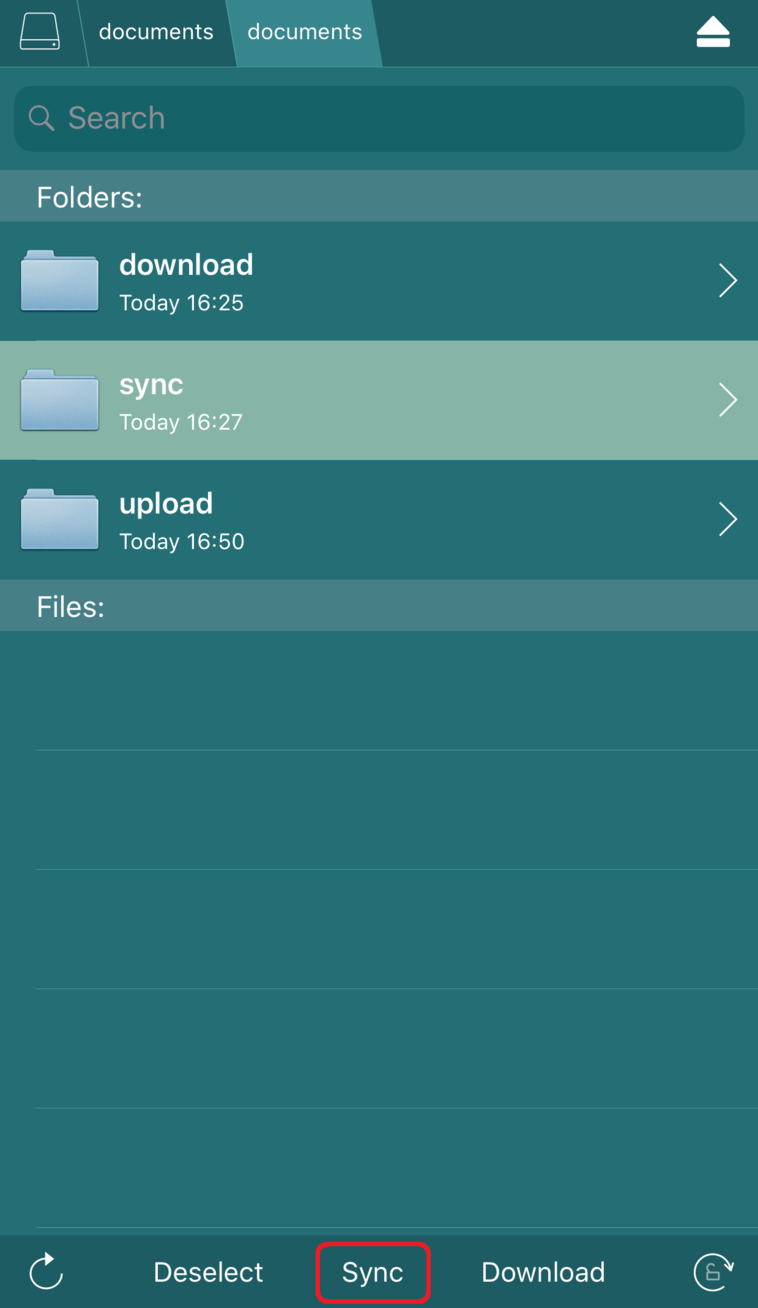Click inside the Search field
This screenshot has height=1308, width=758.
[x=379, y=118]
